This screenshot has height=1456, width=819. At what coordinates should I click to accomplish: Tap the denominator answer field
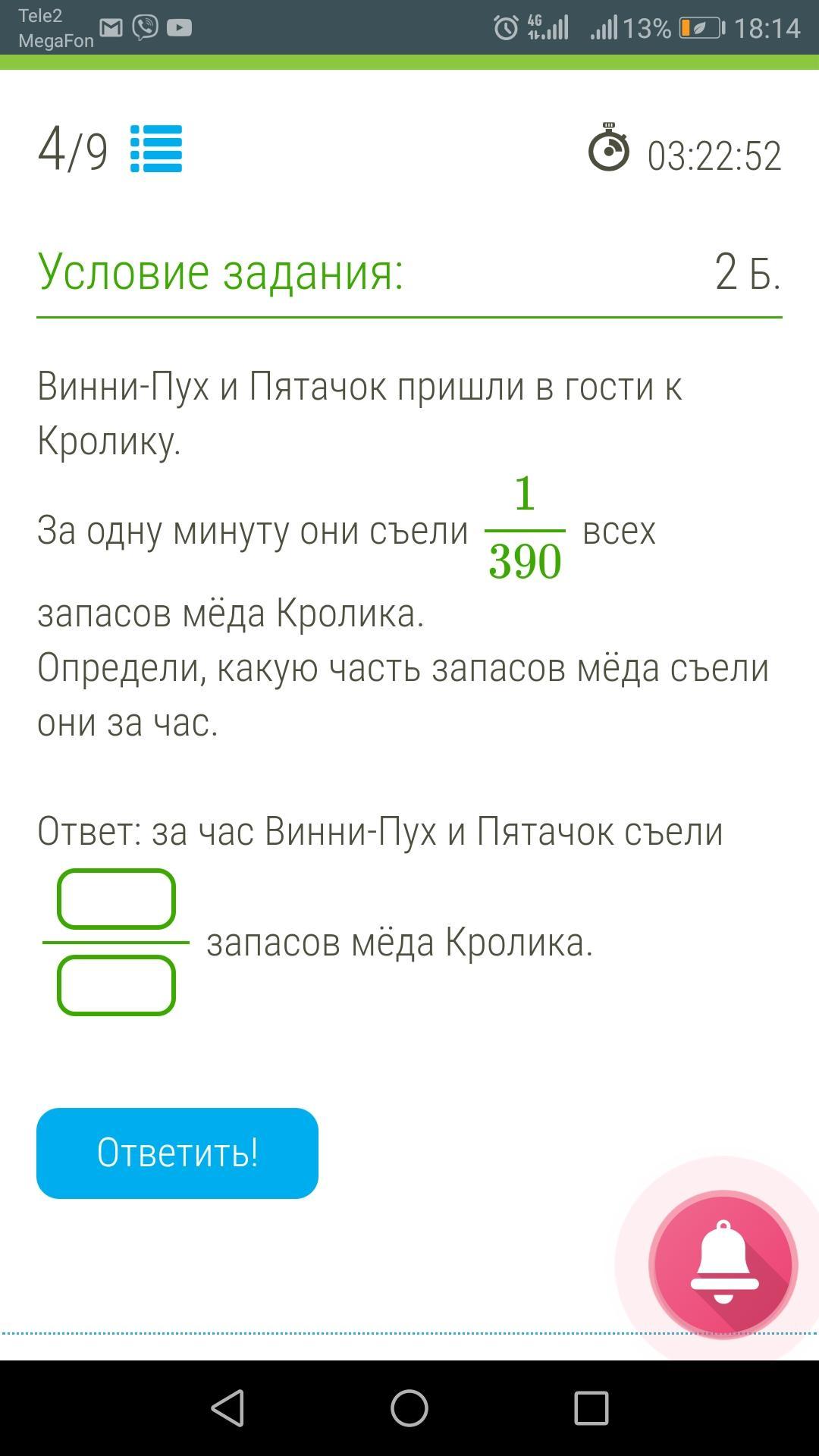[116, 985]
